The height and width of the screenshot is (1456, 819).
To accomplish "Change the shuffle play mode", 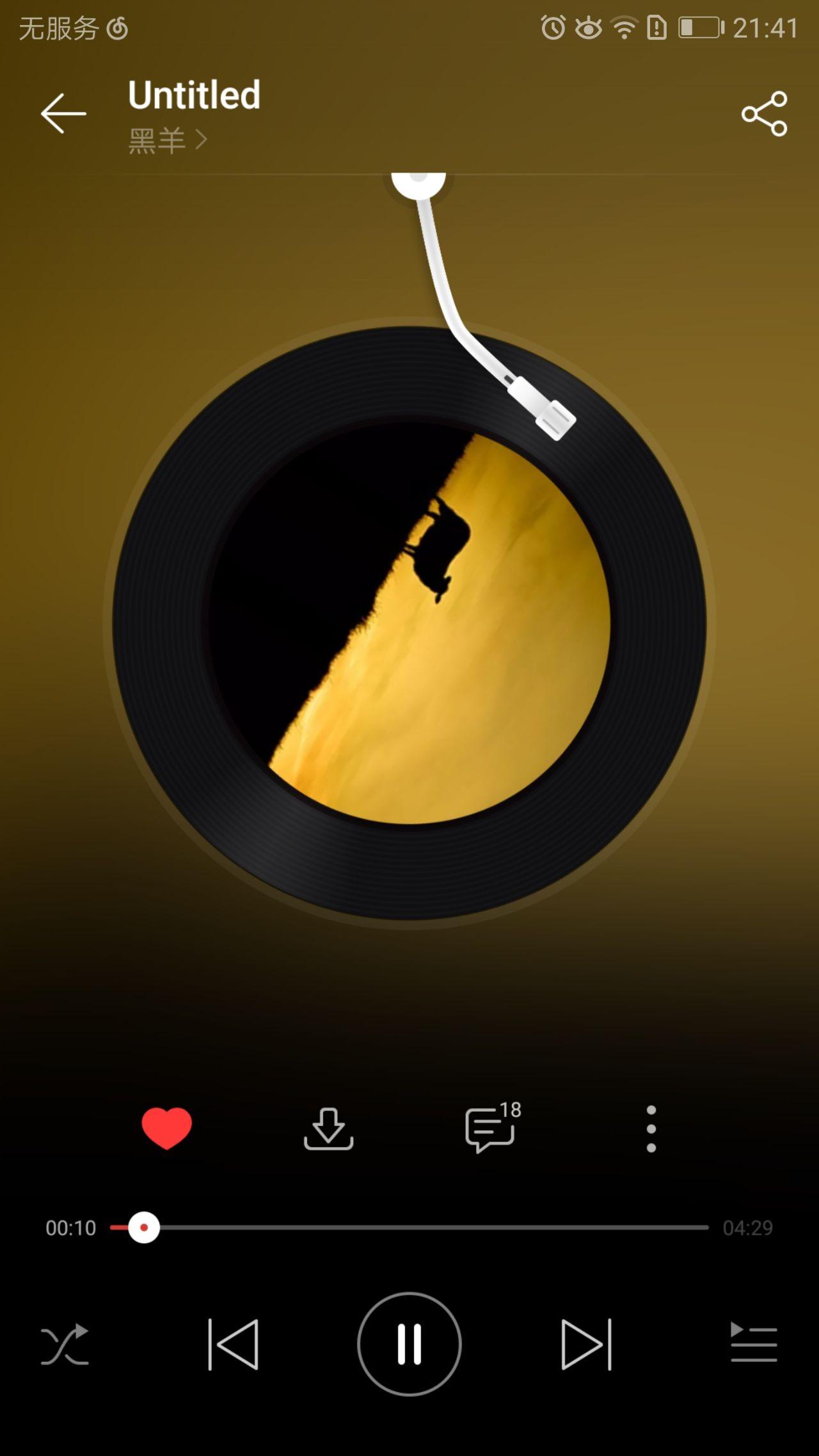I will coord(65,1344).
